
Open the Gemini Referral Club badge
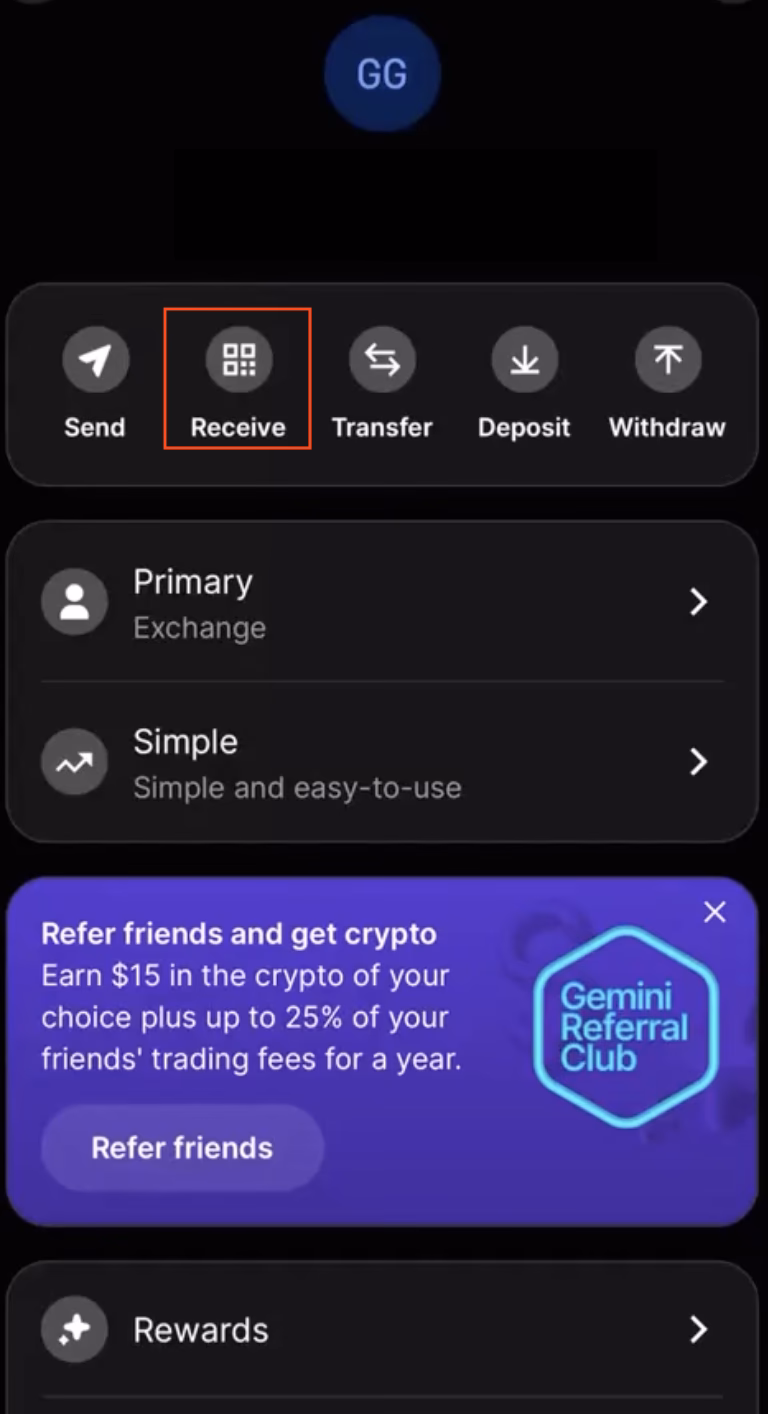point(625,1026)
